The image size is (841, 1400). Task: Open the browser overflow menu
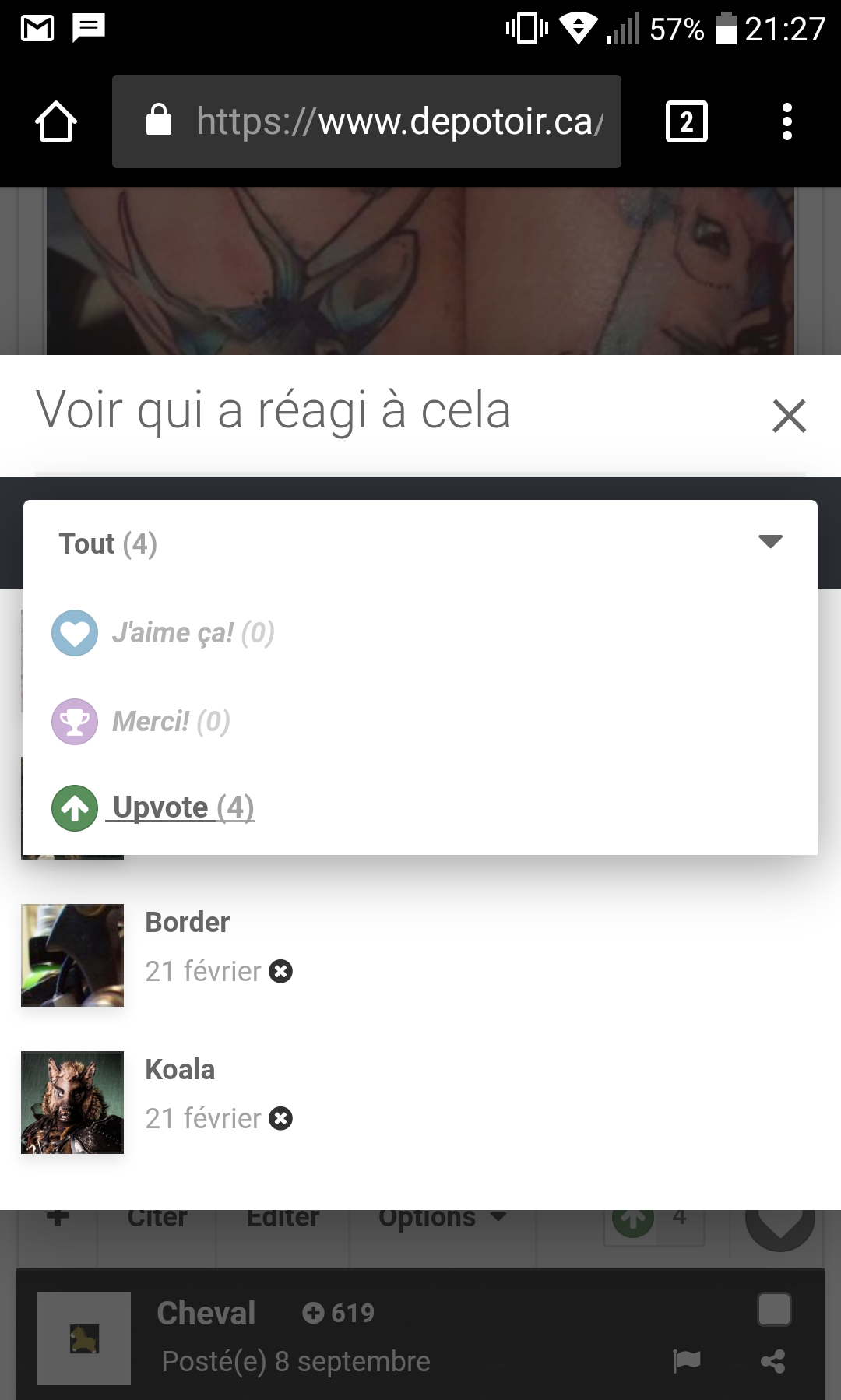click(787, 121)
